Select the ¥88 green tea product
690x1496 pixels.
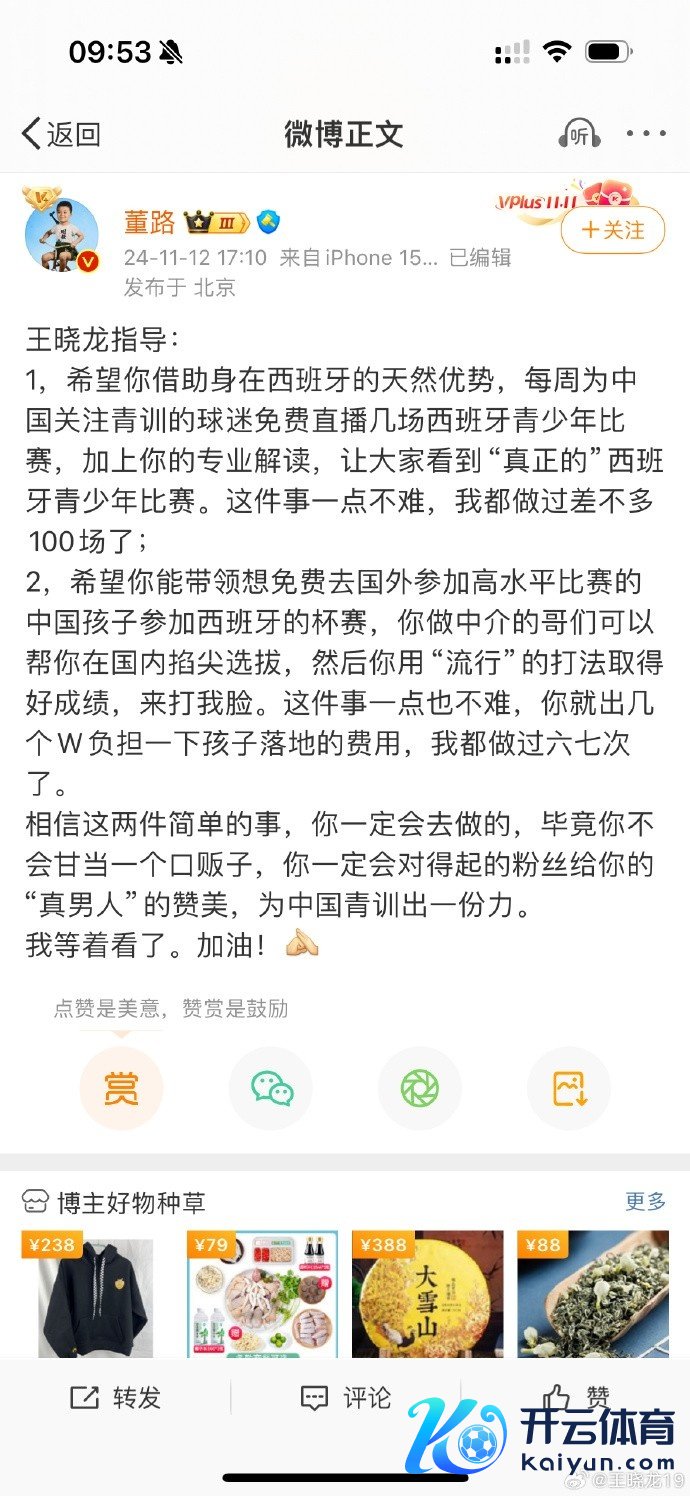[593, 1293]
